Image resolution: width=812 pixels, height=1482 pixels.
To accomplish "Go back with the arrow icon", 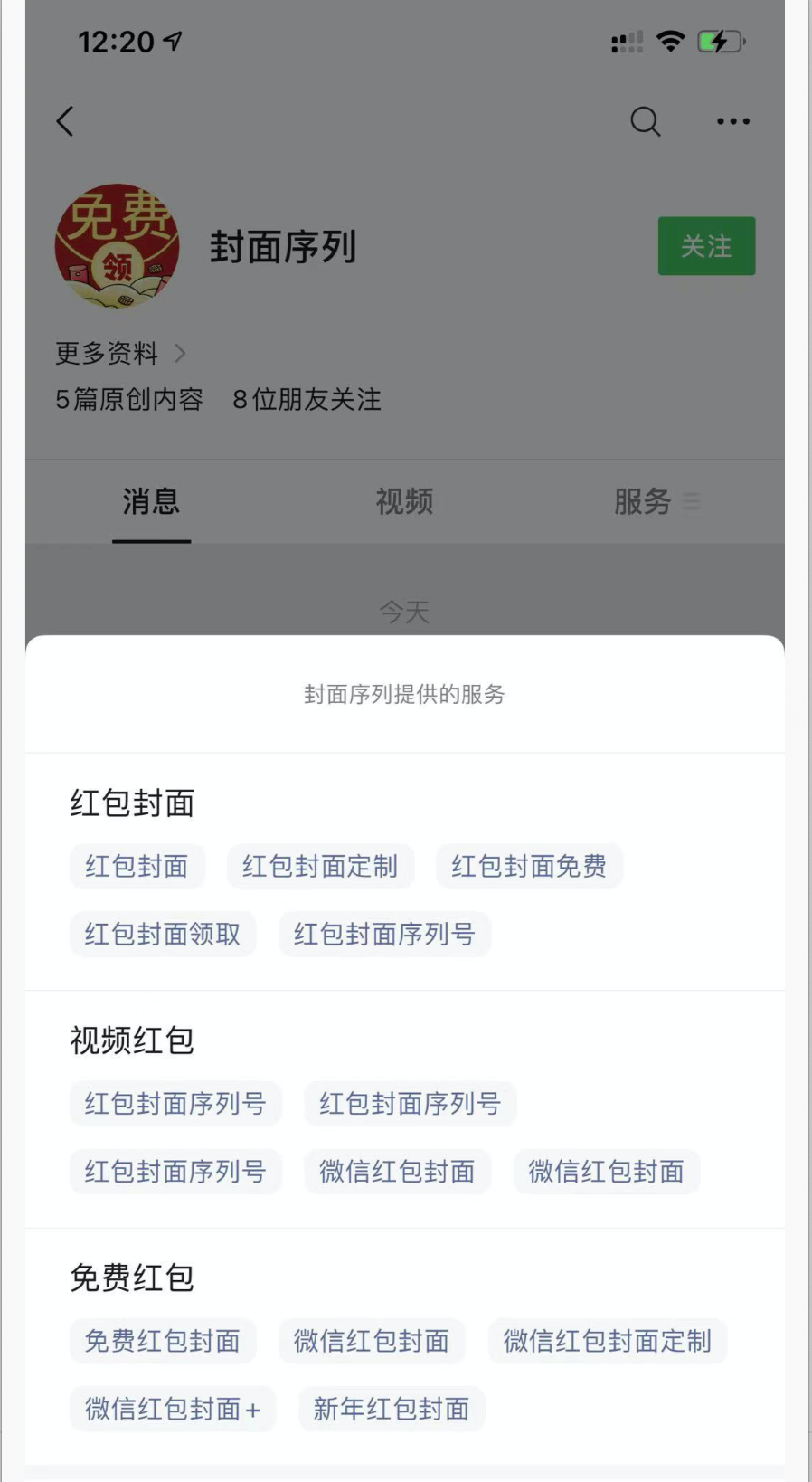I will coord(65,121).
